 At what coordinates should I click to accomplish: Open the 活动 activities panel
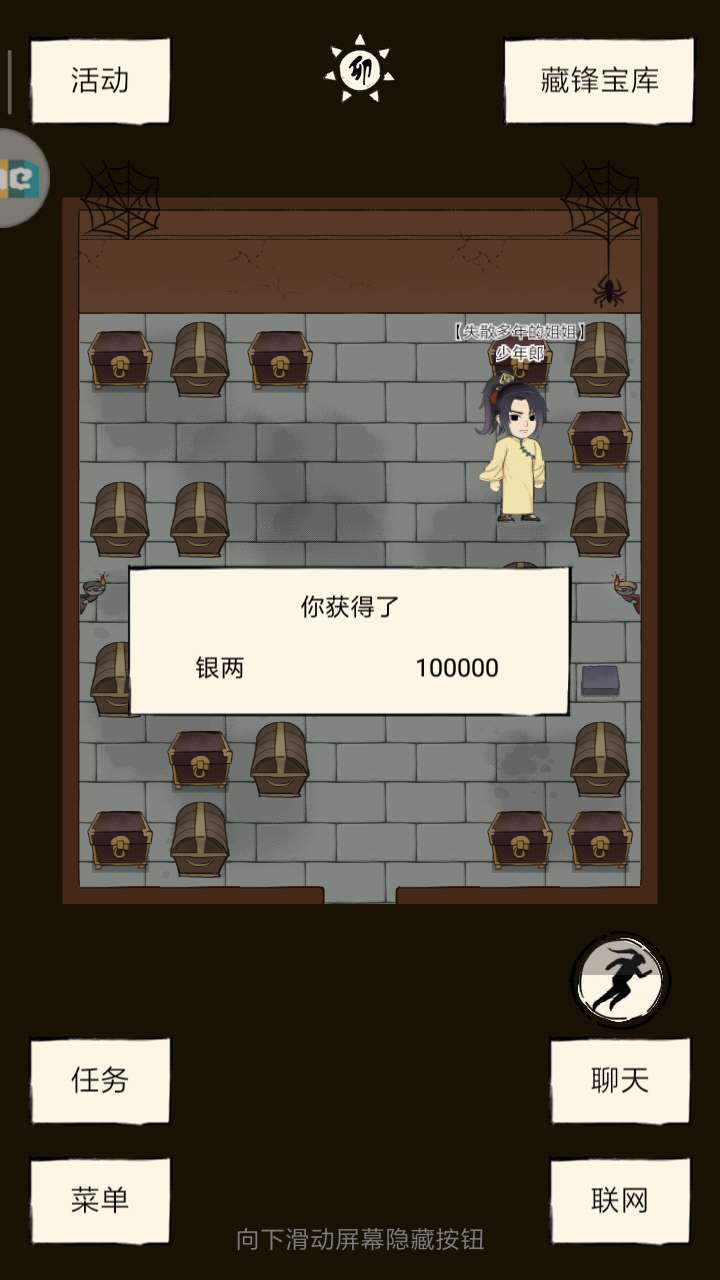pos(100,78)
